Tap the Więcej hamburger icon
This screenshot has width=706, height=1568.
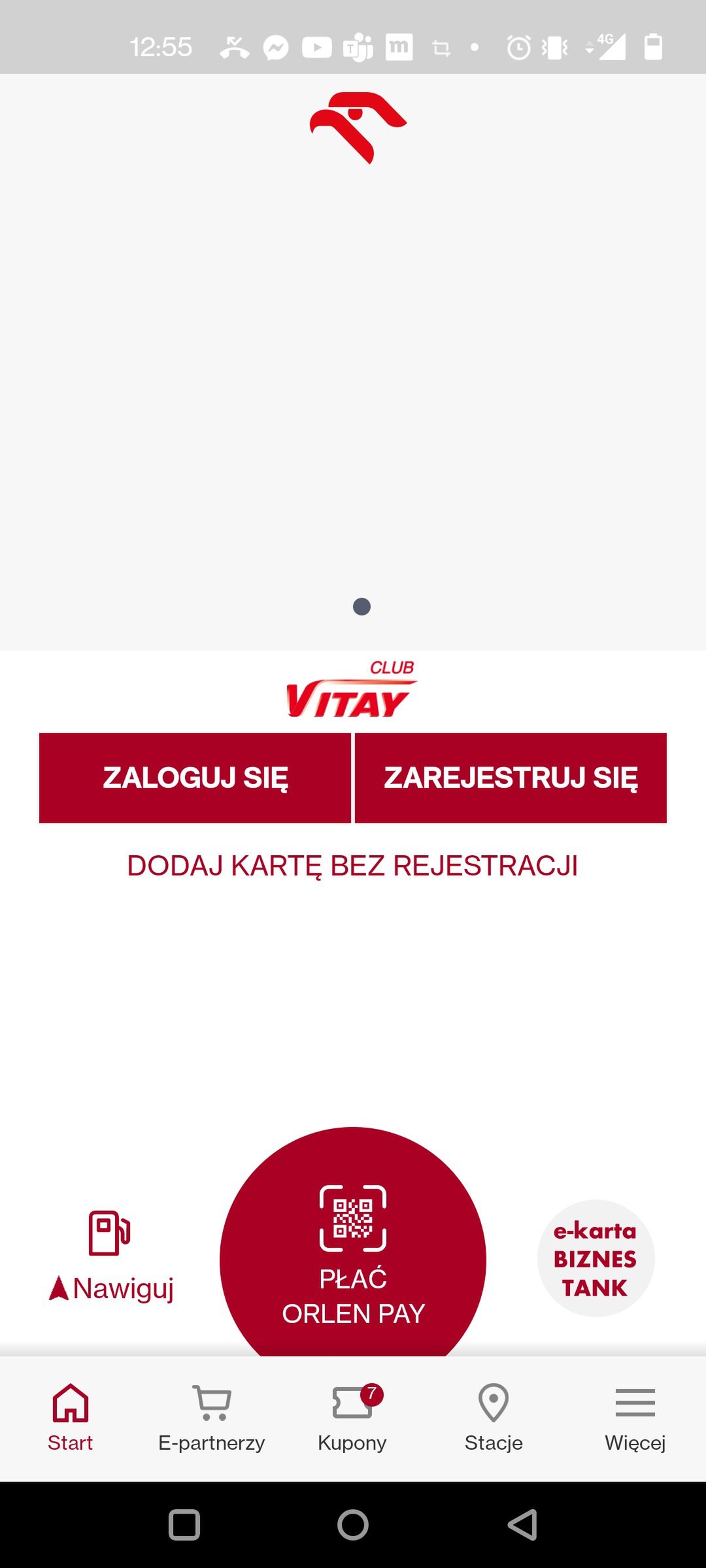click(x=635, y=1402)
